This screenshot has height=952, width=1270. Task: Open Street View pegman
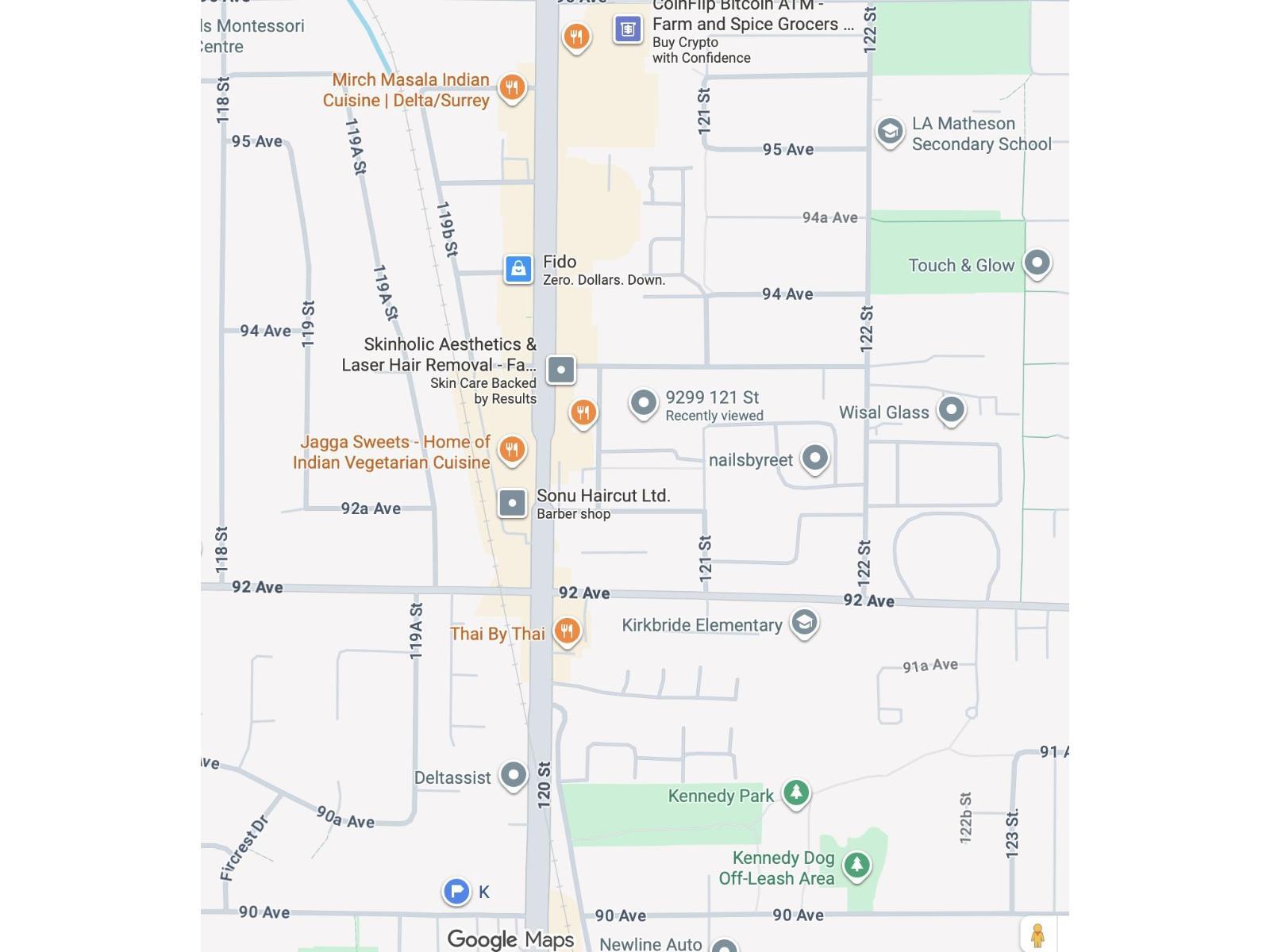(1037, 935)
